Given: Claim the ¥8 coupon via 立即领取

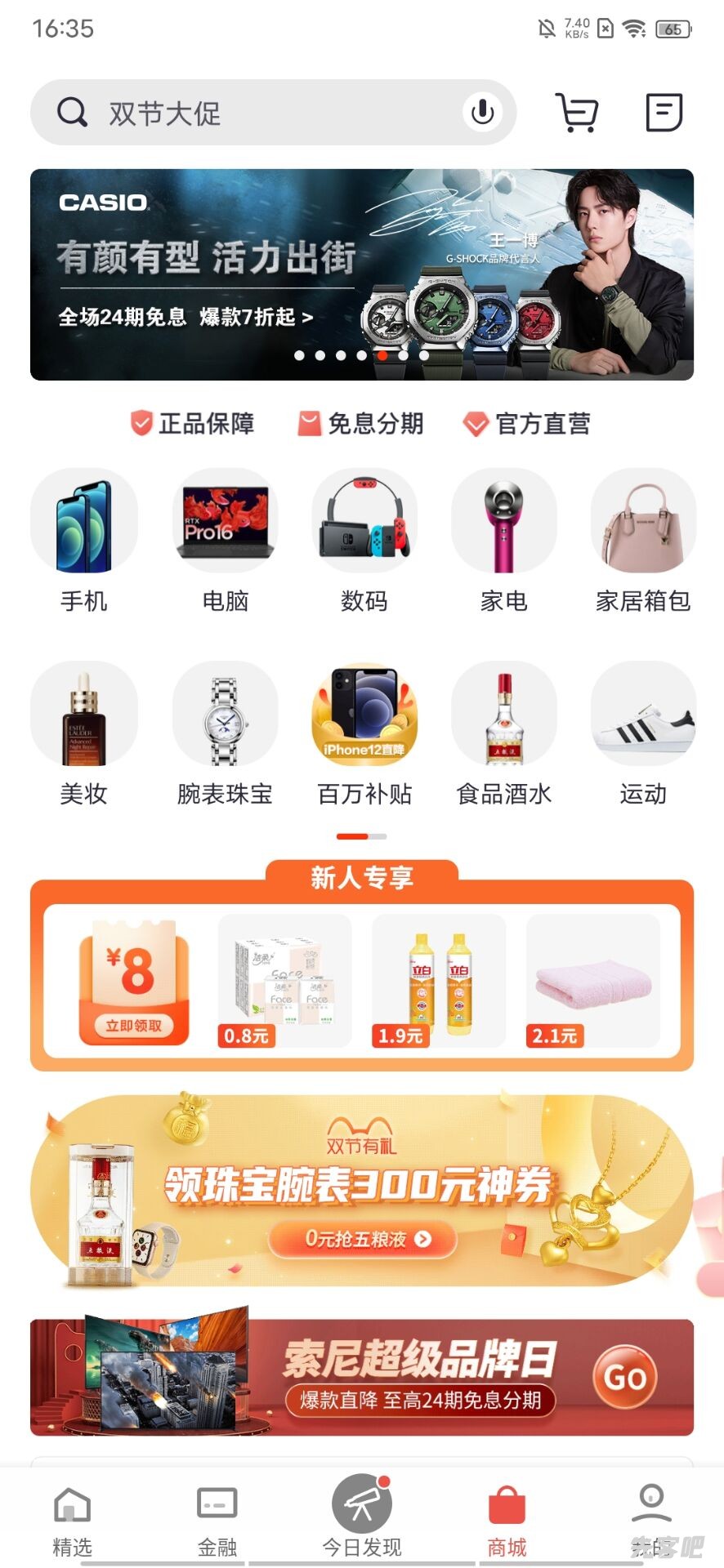Looking at the screenshot, I should point(134,1025).
